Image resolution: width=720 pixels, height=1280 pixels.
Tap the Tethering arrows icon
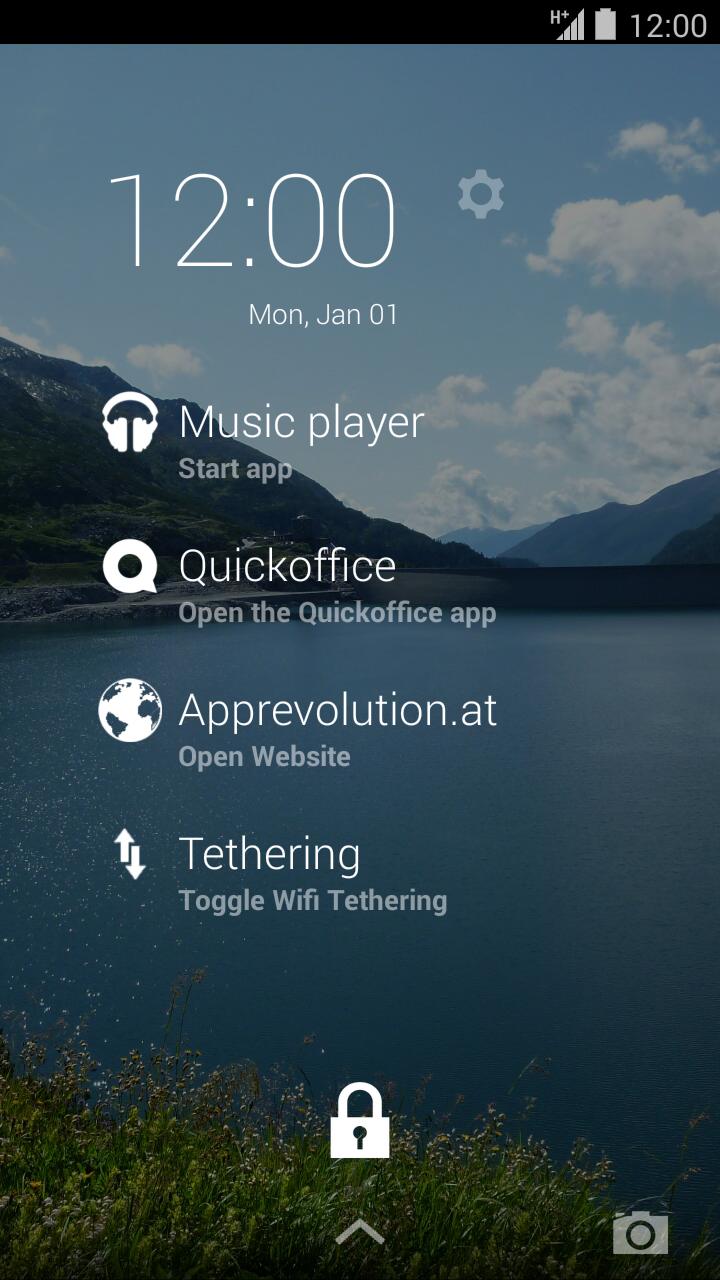[x=131, y=854]
